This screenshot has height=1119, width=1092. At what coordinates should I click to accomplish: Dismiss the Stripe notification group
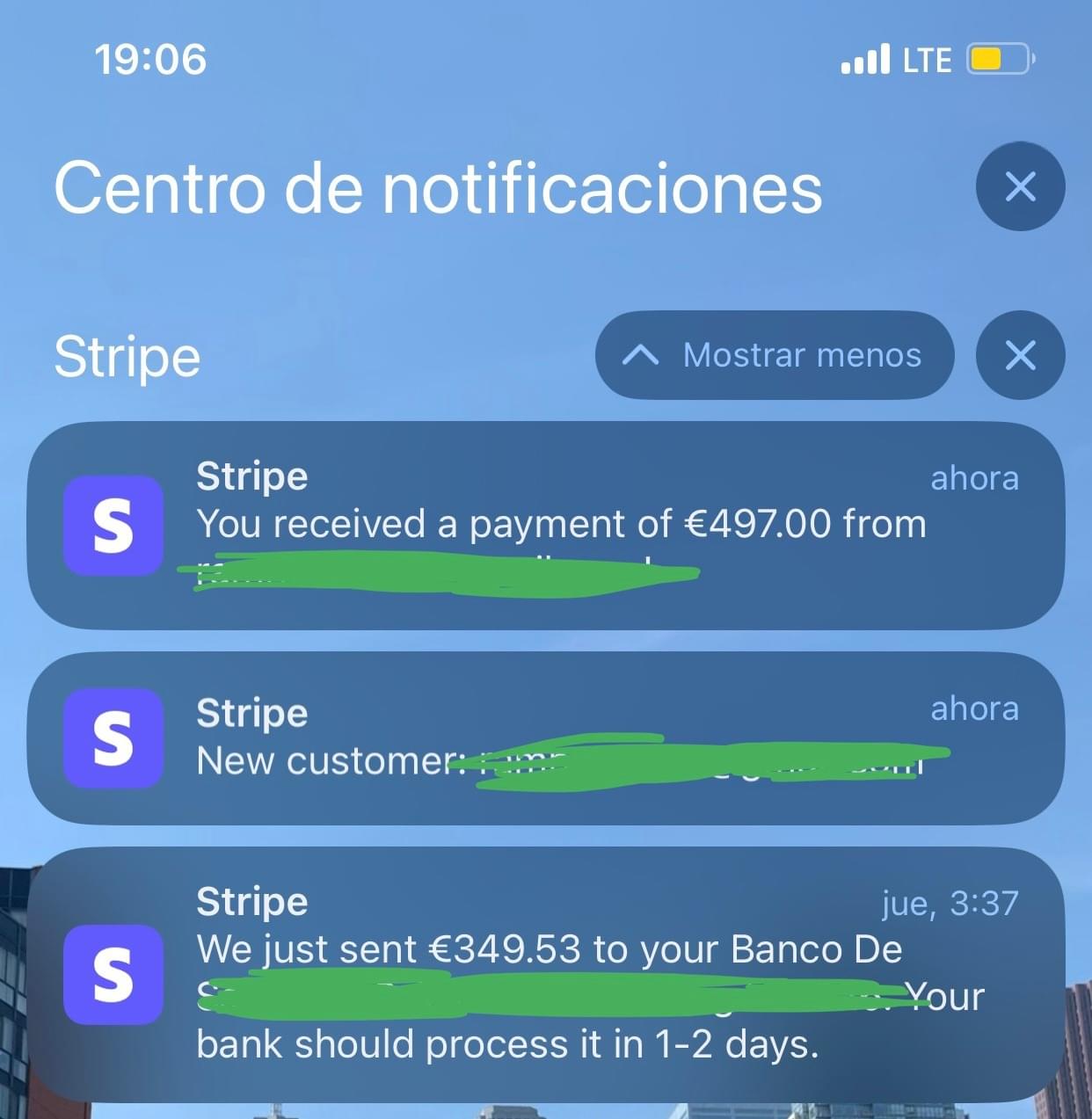click(x=1020, y=355)
